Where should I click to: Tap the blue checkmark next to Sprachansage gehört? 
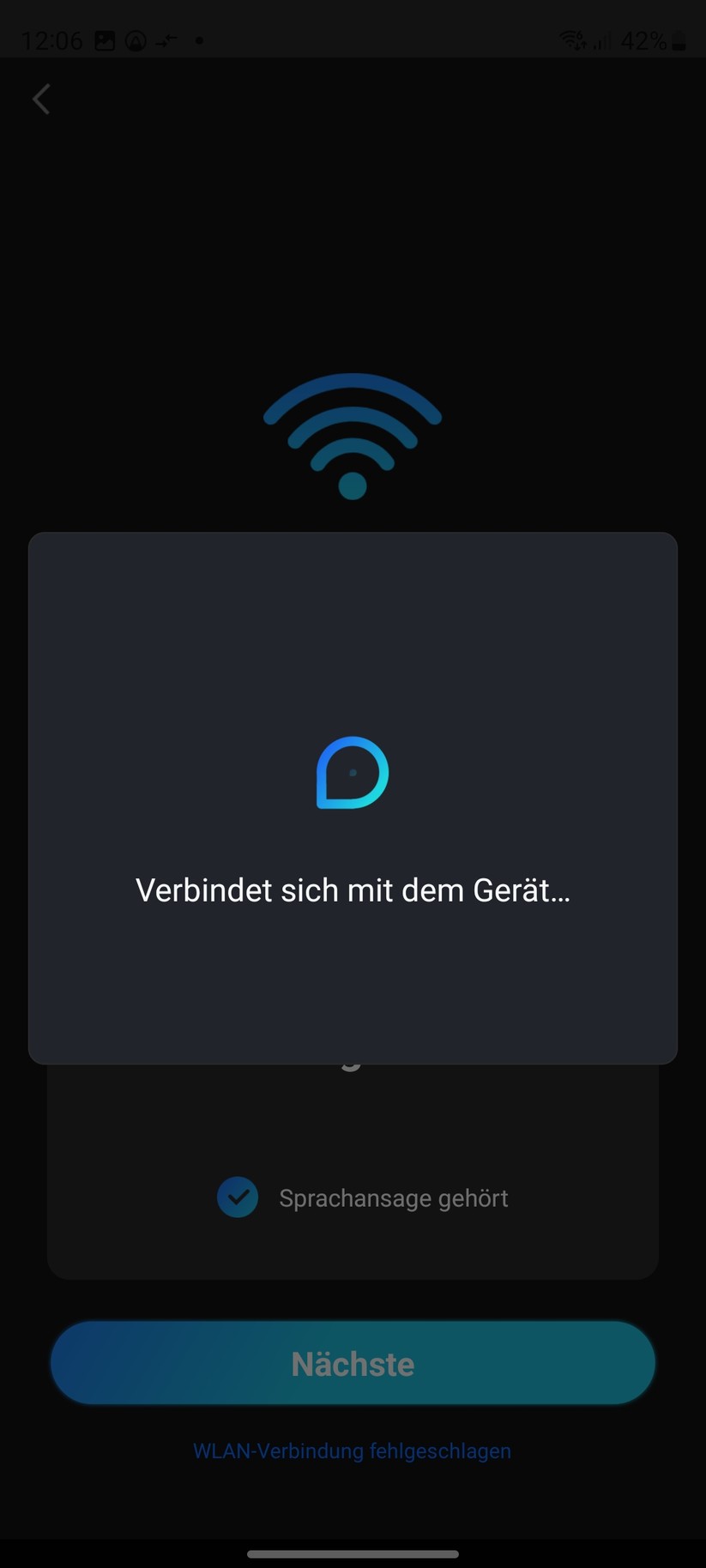238,1197
